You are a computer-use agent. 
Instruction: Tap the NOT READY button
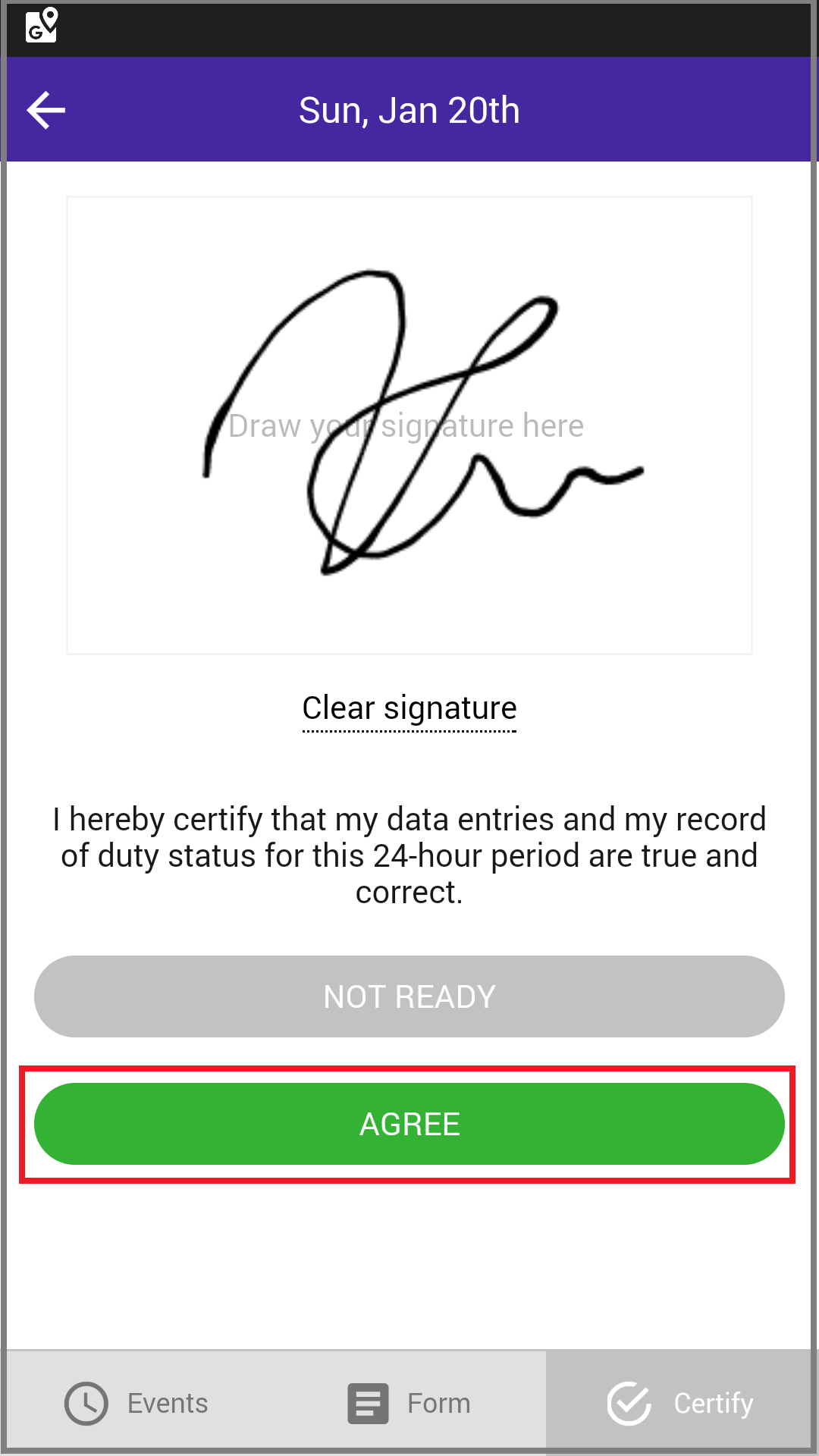(x=409, y=996)
